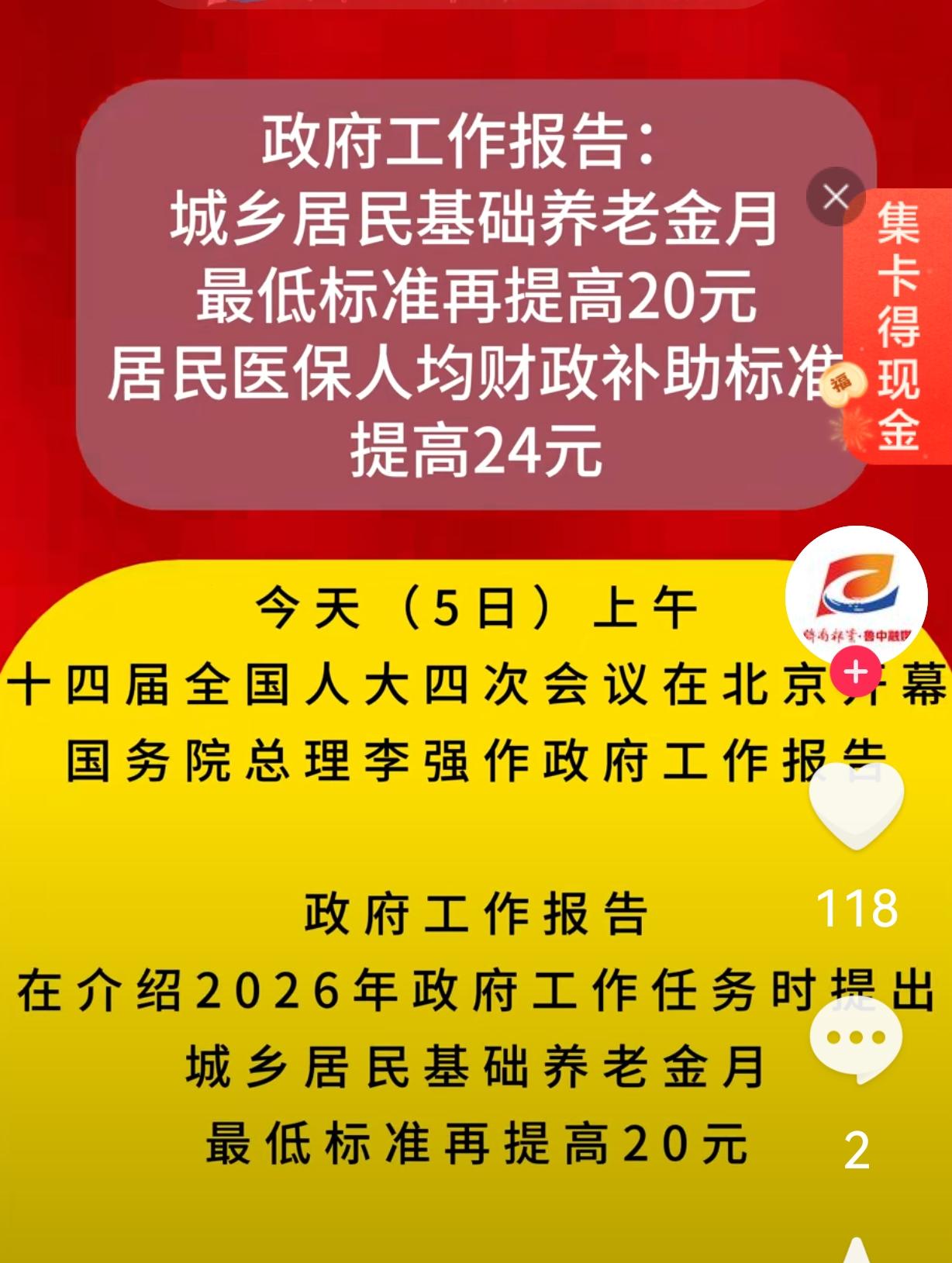Screen dimensions: 952x1263
Task: Tap the share arrow at screen bottom
Action: [858, 1248]
